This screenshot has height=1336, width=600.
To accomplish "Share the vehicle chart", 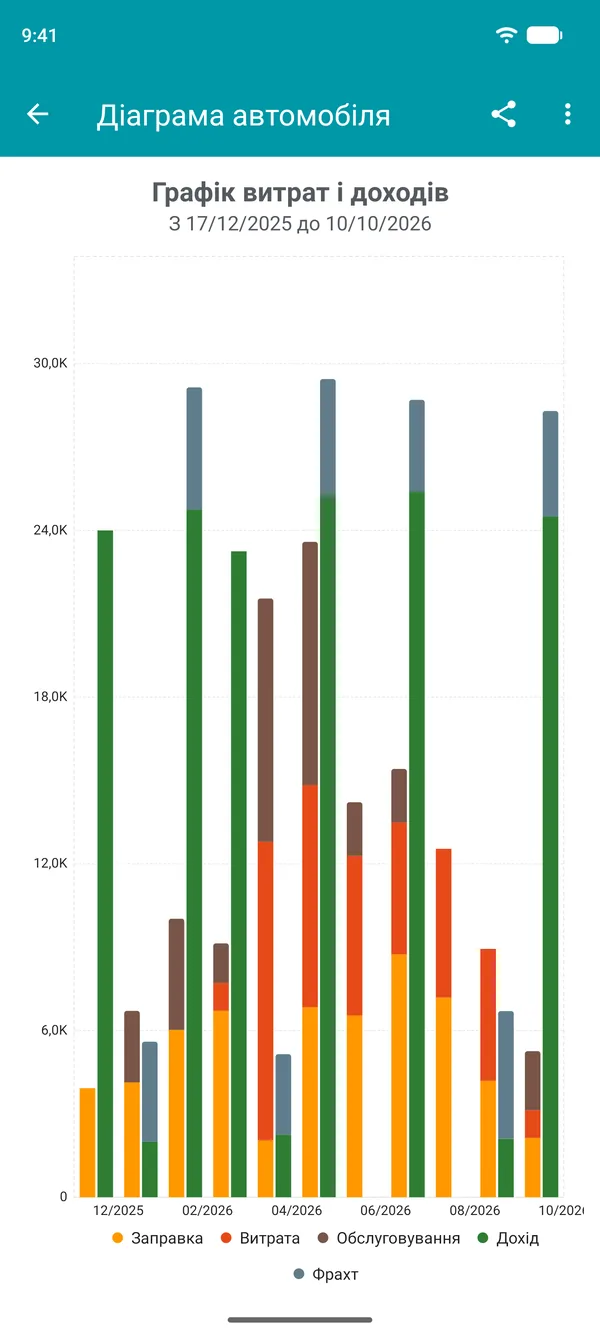I will [504, 114].
